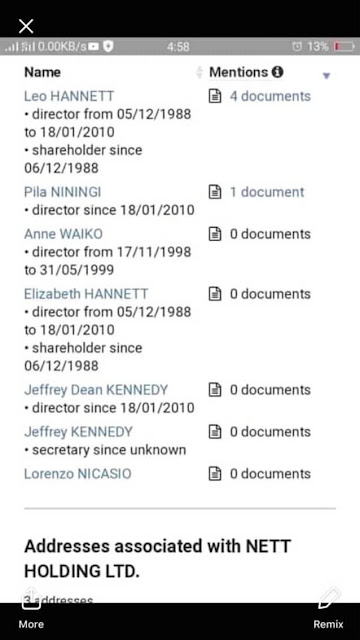Close the image viewer with X
The image size is (360, 640).
point(26,27)
